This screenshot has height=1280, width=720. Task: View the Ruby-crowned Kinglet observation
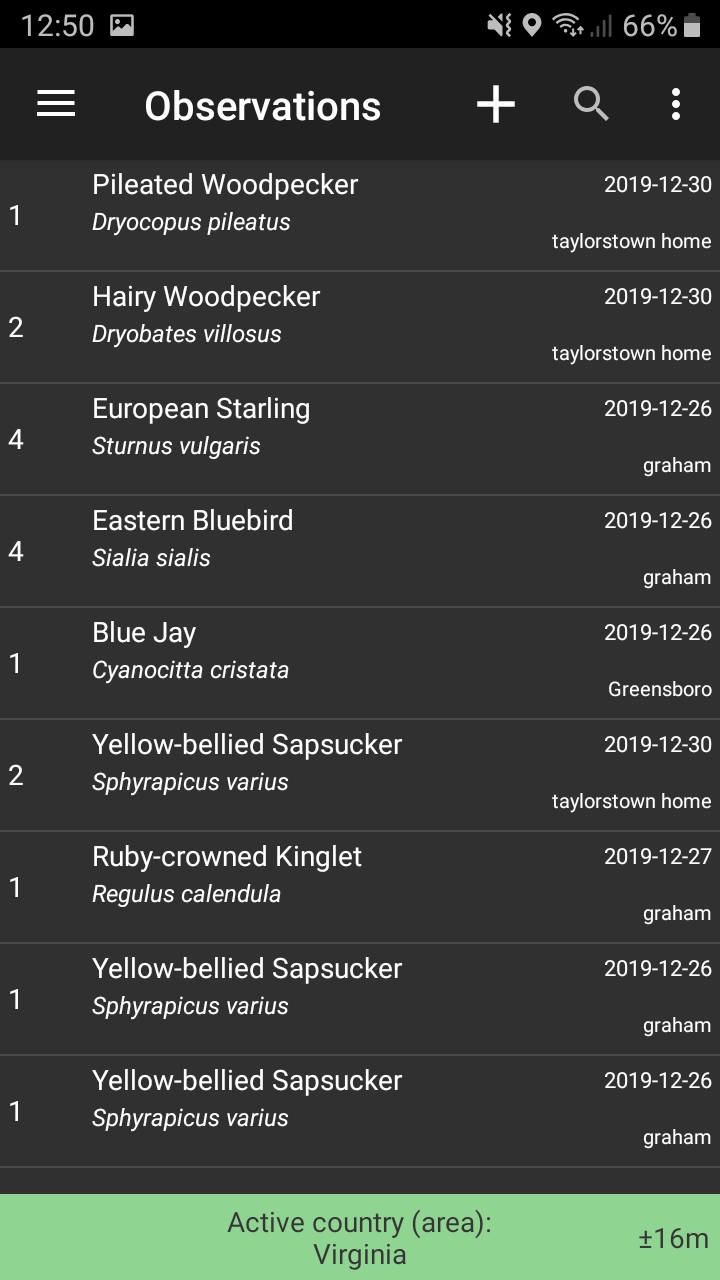coord(360,887)
